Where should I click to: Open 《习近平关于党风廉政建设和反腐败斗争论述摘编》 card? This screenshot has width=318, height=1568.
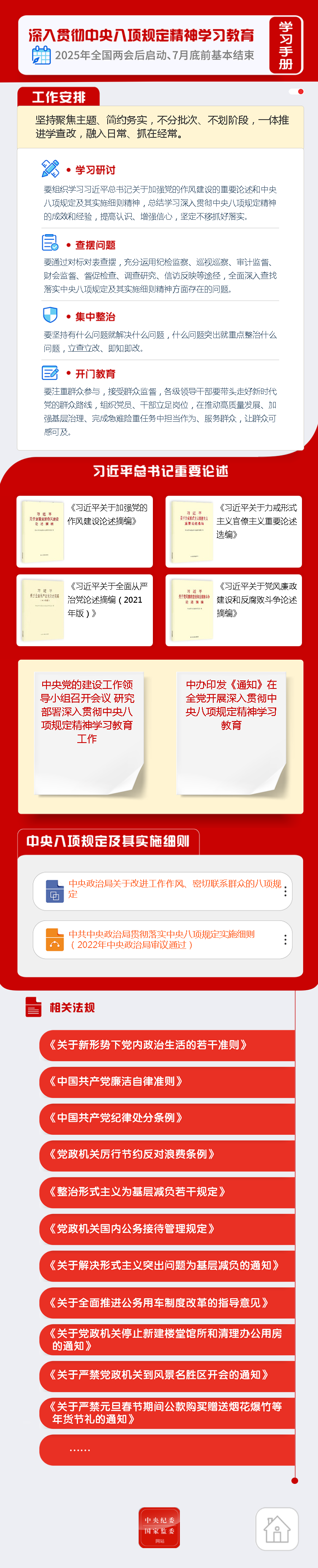point(234,609)
